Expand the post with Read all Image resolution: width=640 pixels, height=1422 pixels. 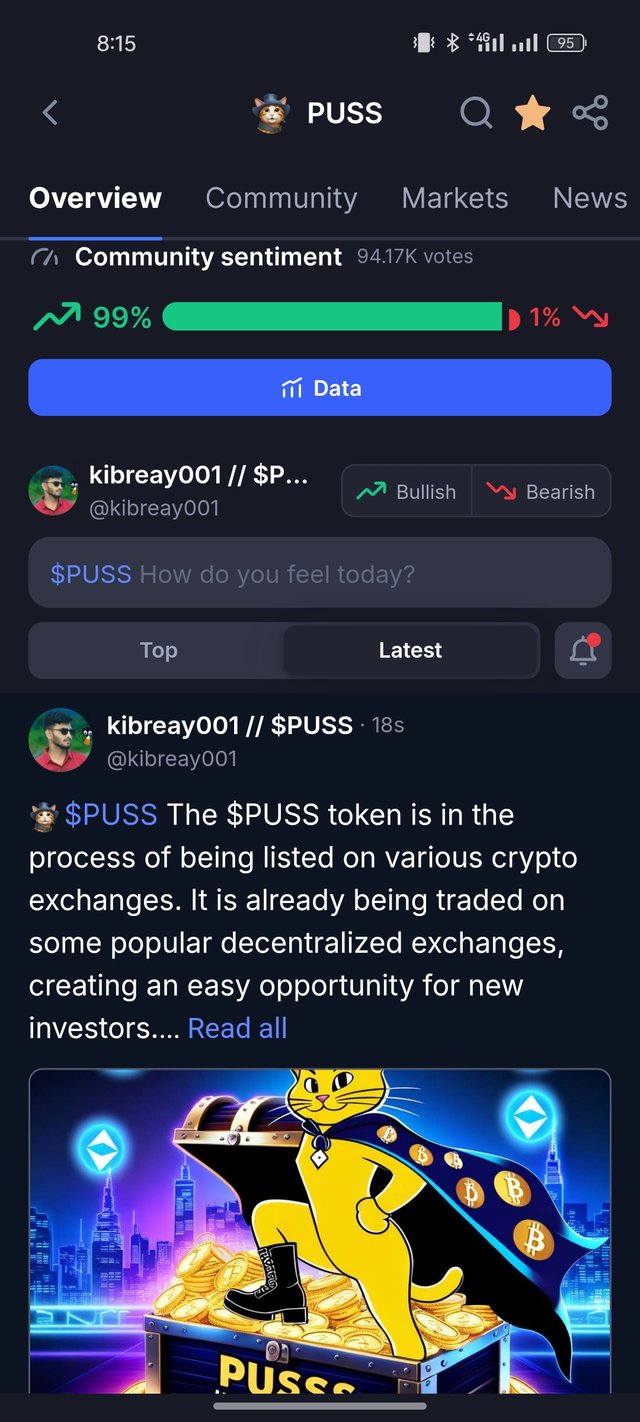pos(237,1028)
